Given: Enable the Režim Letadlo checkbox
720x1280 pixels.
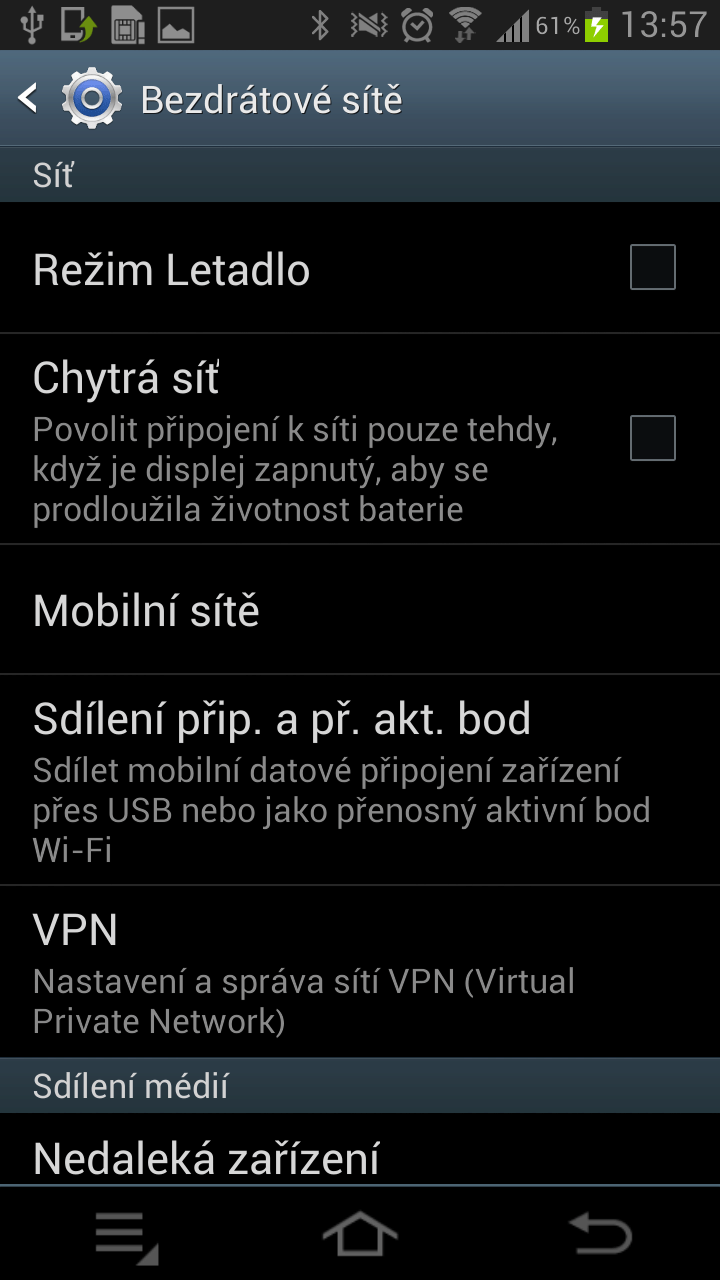Looking at the screenshot, I should point(652,267).
